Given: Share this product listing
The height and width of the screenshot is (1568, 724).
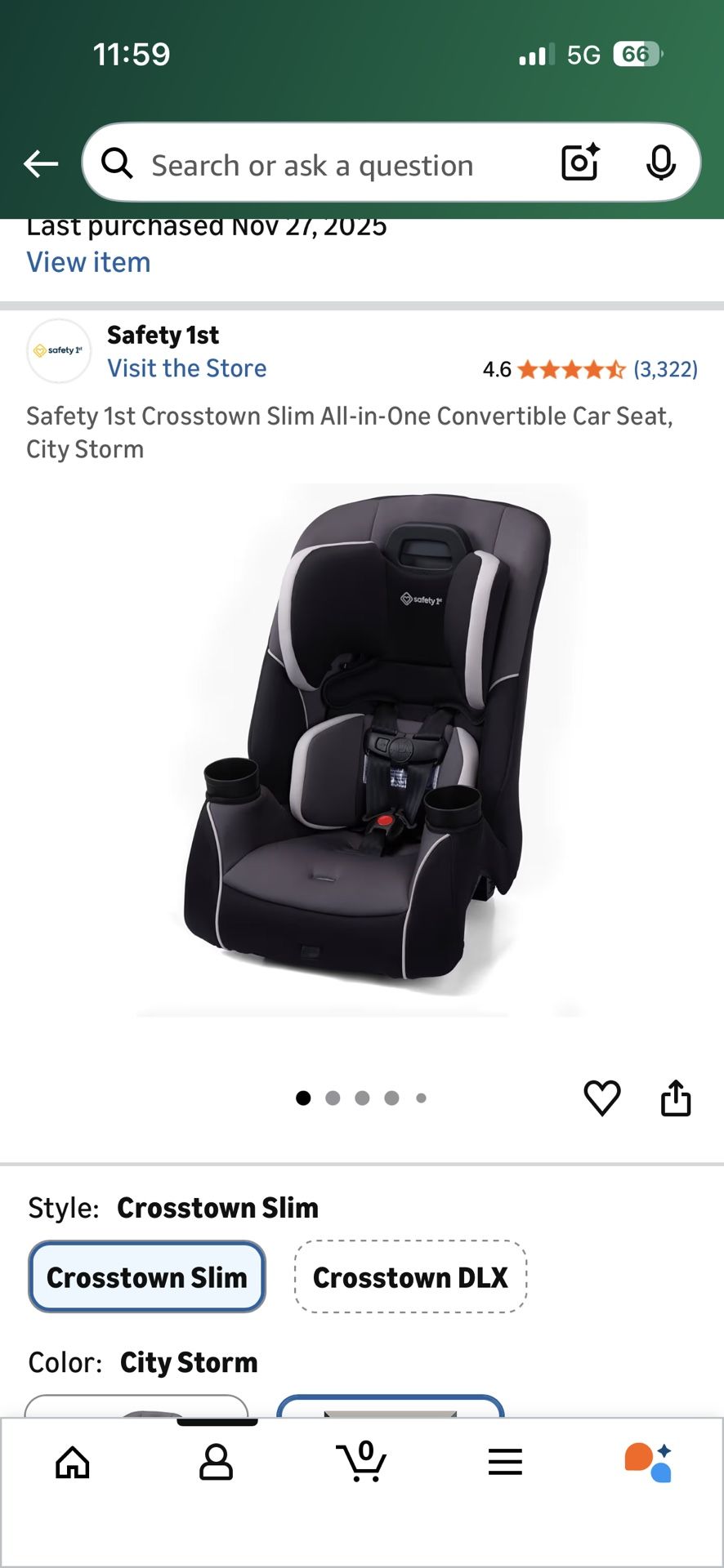Looking at the screenshot, I should pos(675,1098).
